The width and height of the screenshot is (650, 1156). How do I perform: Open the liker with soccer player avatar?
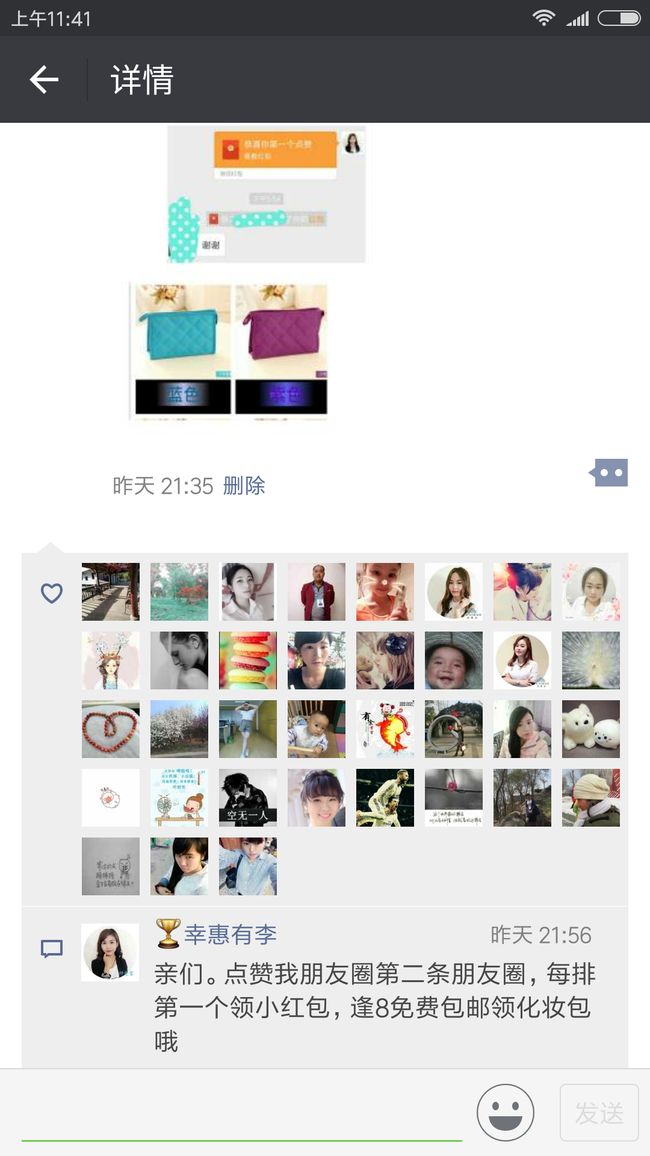[385, 798]
